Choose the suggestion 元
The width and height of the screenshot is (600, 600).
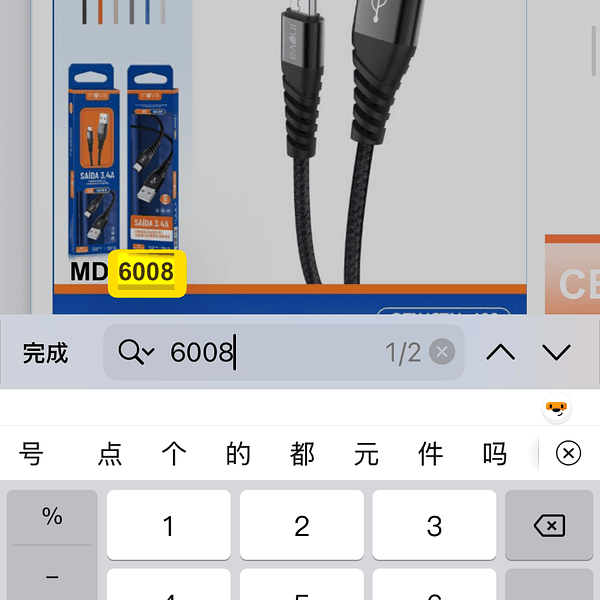point(366,455)
